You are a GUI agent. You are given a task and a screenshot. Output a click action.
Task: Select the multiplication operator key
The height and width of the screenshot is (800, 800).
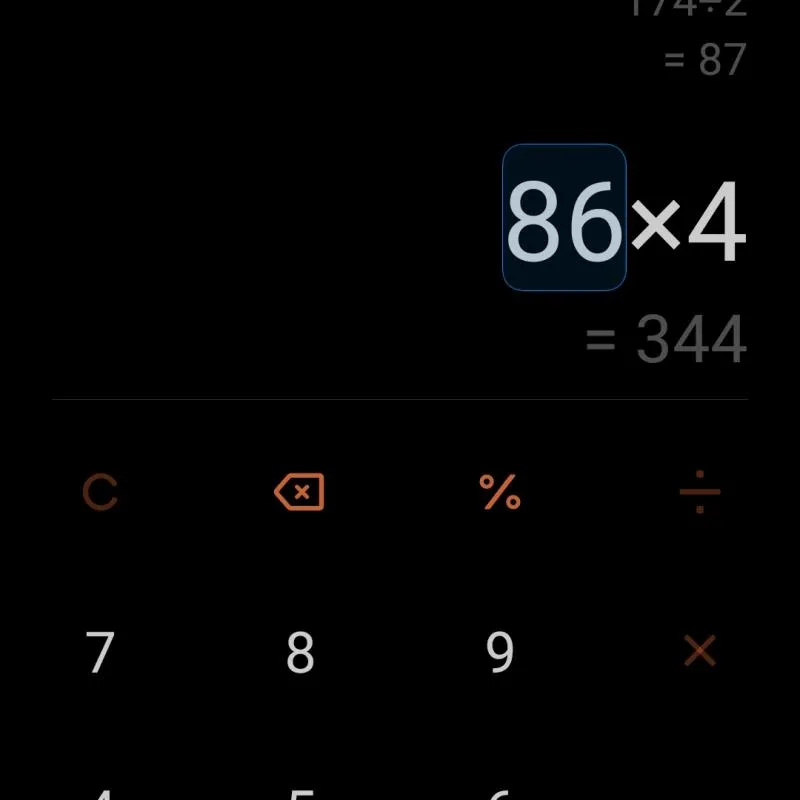[699, 652]
